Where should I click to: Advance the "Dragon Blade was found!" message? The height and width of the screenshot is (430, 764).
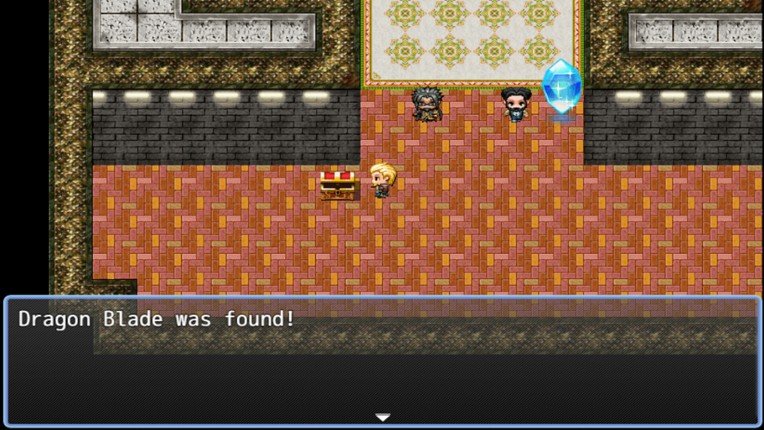[382, 360]
